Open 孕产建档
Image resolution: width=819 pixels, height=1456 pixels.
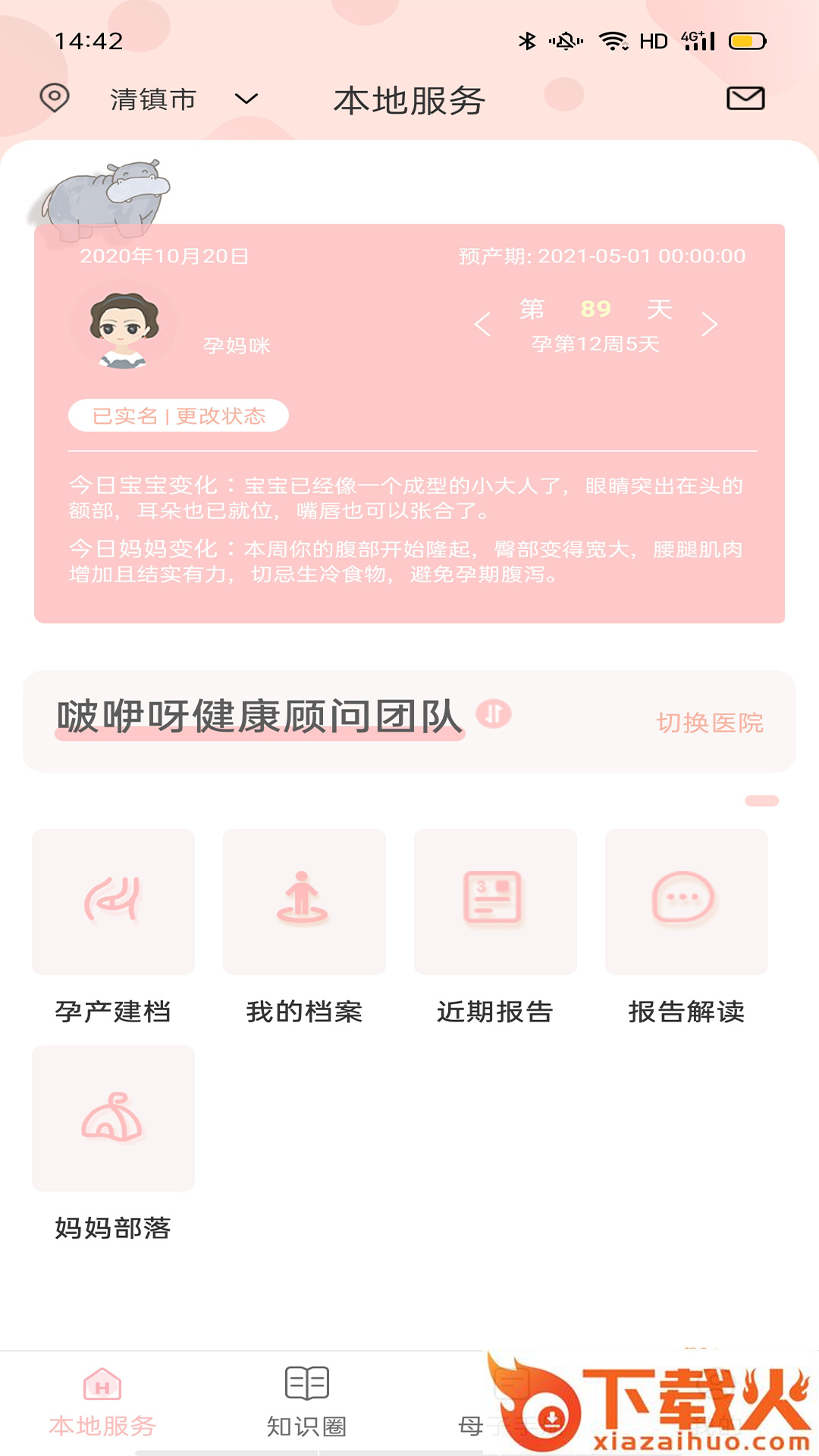click(113, 902)
